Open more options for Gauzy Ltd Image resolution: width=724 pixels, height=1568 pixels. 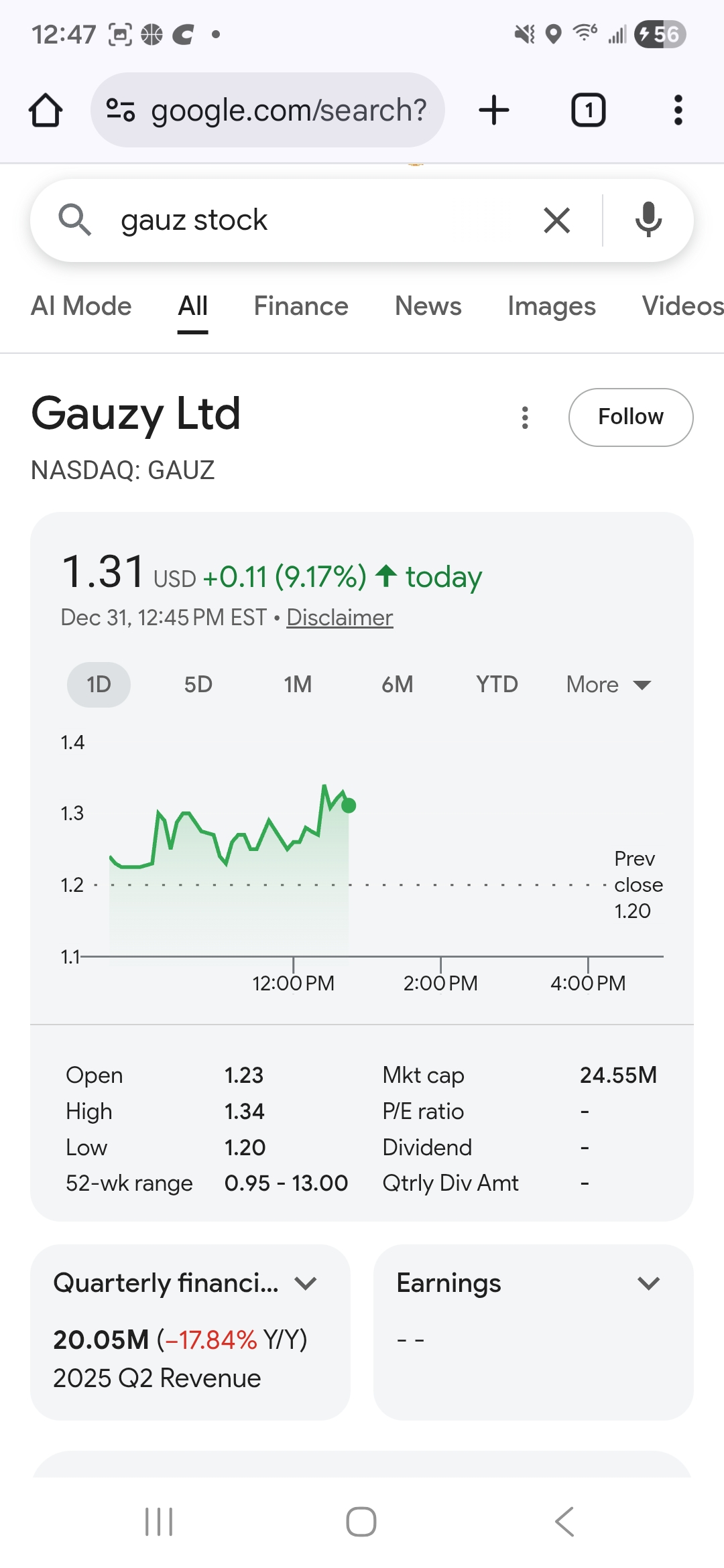525,417
